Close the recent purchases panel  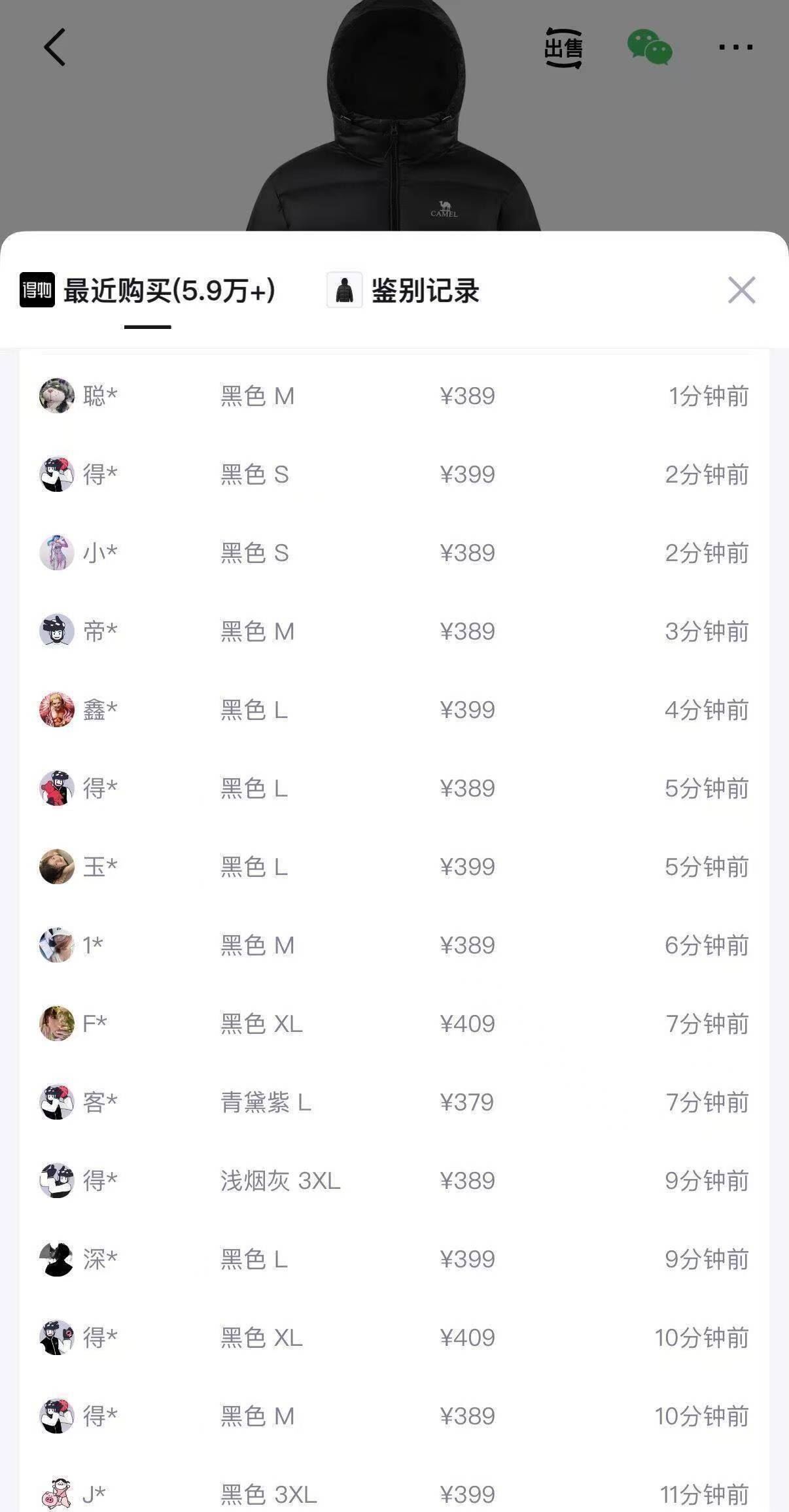[x=741, y=290]
